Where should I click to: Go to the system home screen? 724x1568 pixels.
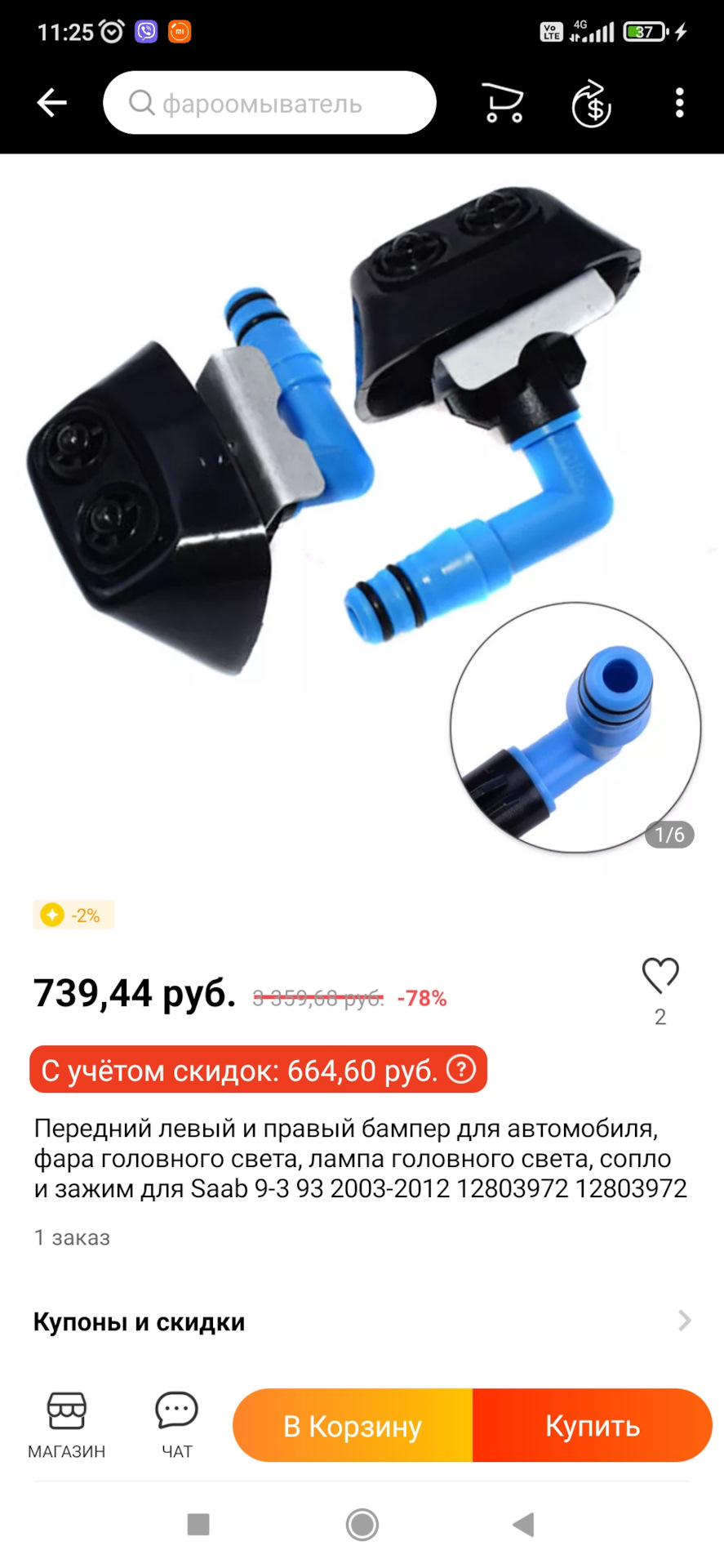(362, 1524)
